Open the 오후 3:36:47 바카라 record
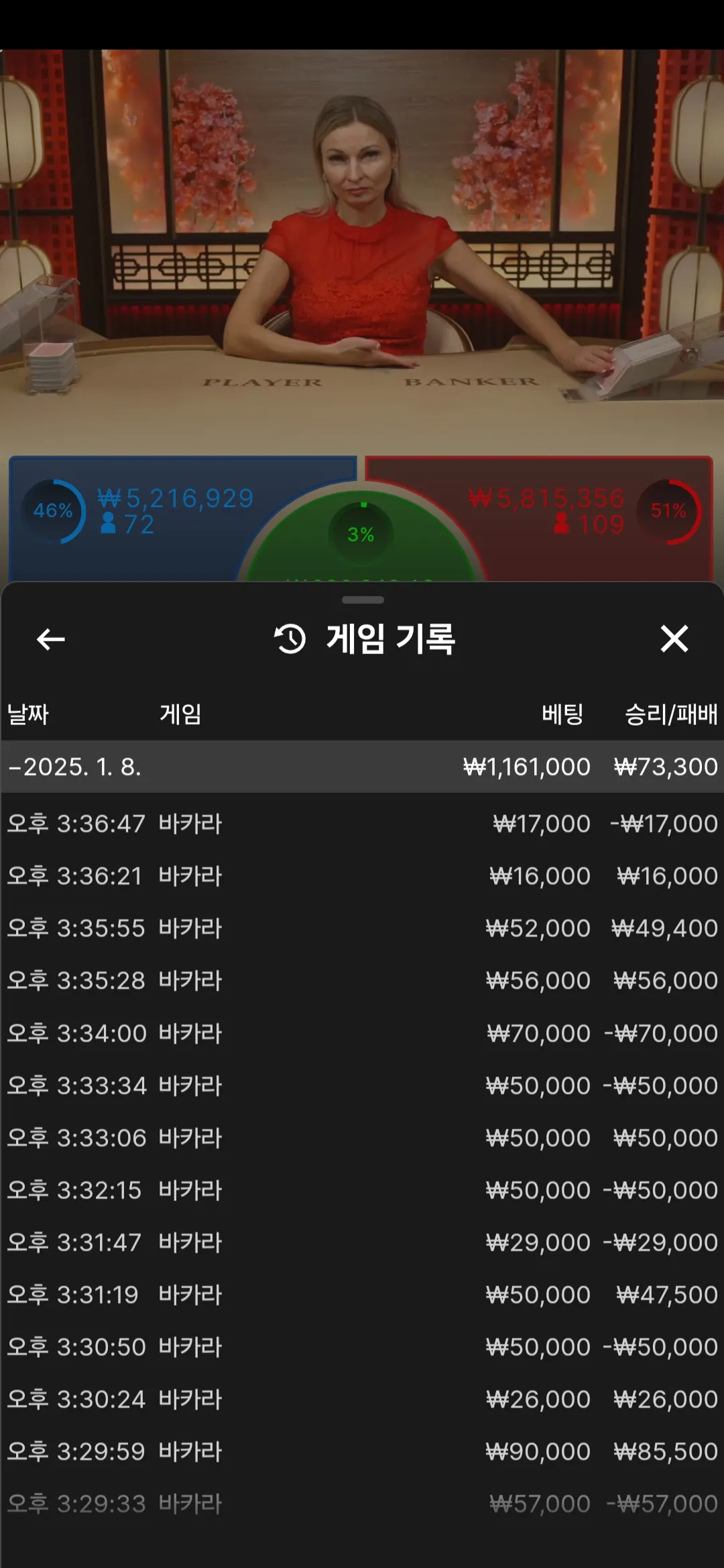 click(362, 824)
